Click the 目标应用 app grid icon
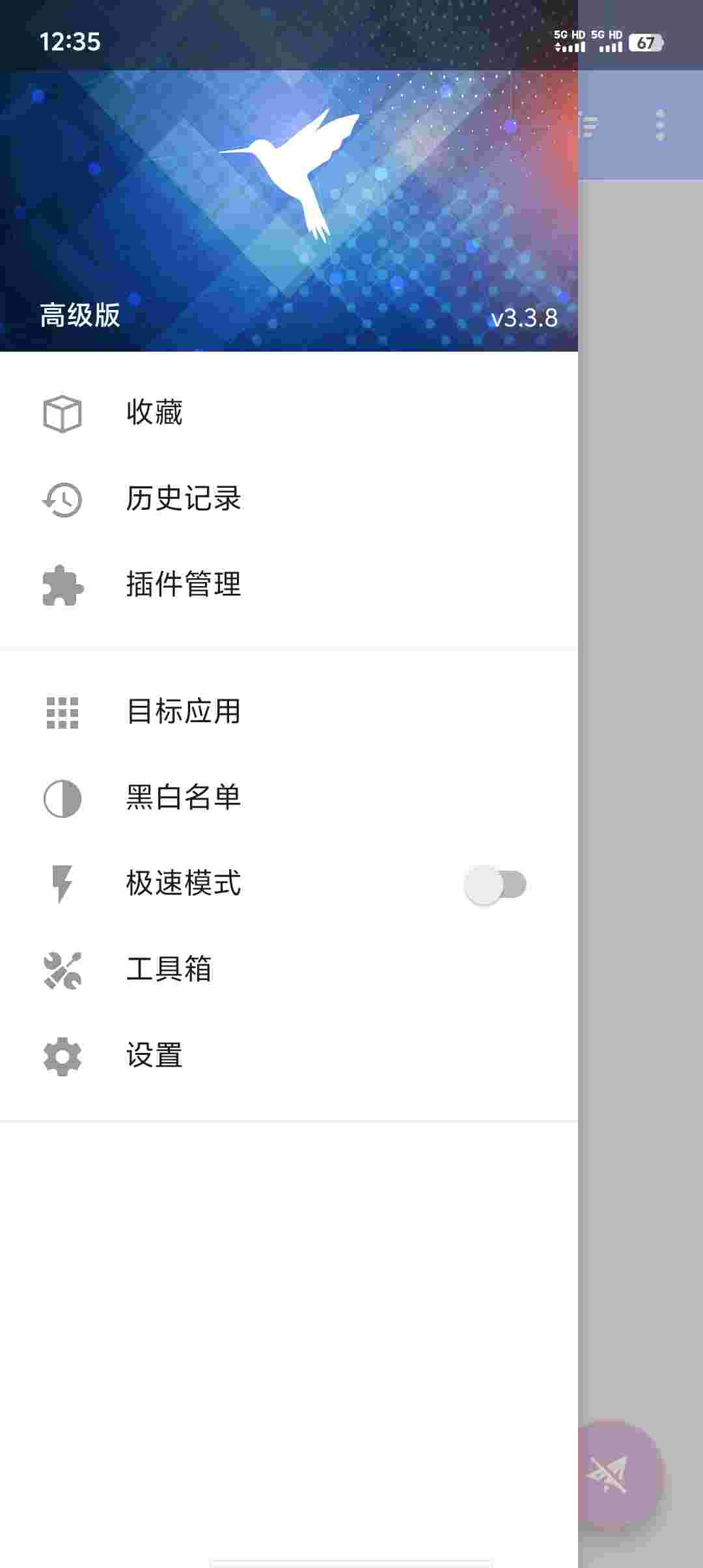 click(61, 711)
